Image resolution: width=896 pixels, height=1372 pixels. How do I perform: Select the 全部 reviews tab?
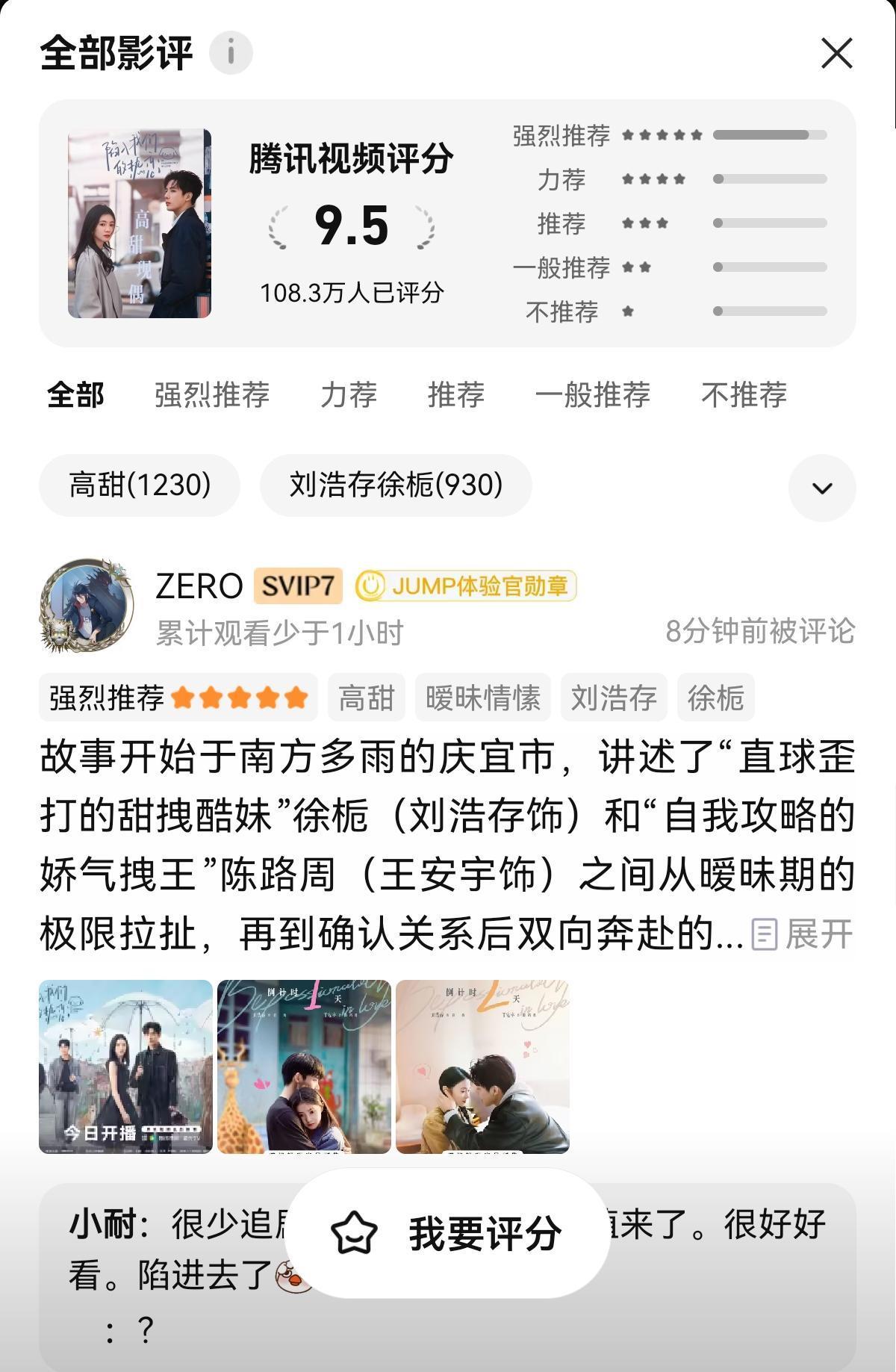click(75, 394)
